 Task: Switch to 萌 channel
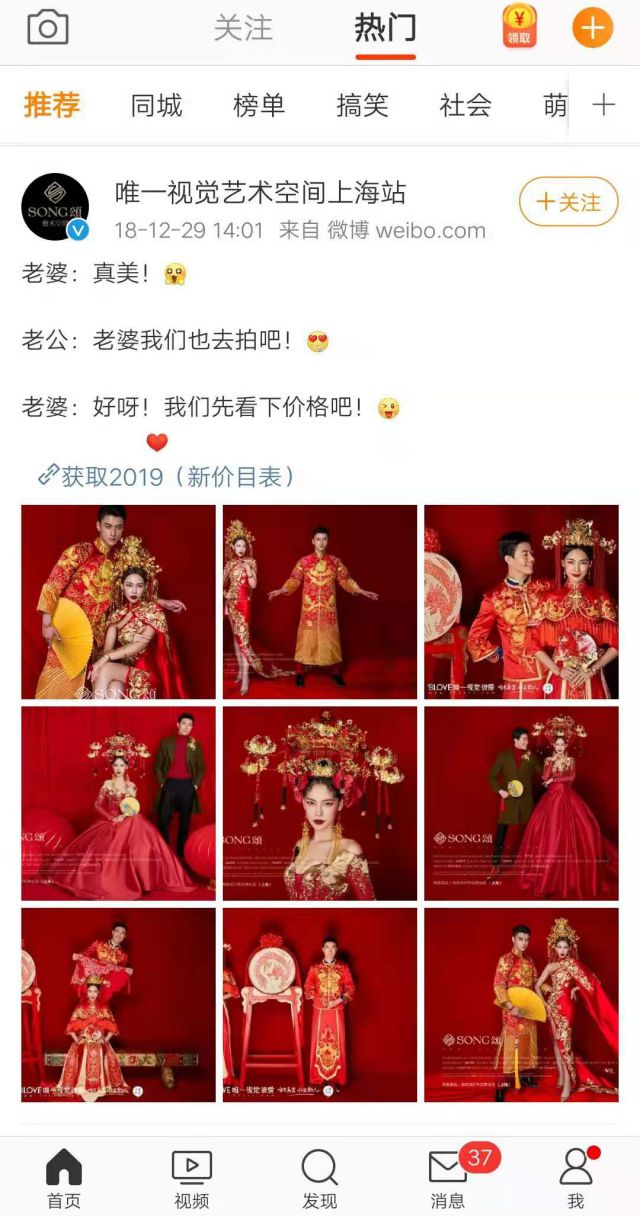pyautogui.click(x=555, y=105)
